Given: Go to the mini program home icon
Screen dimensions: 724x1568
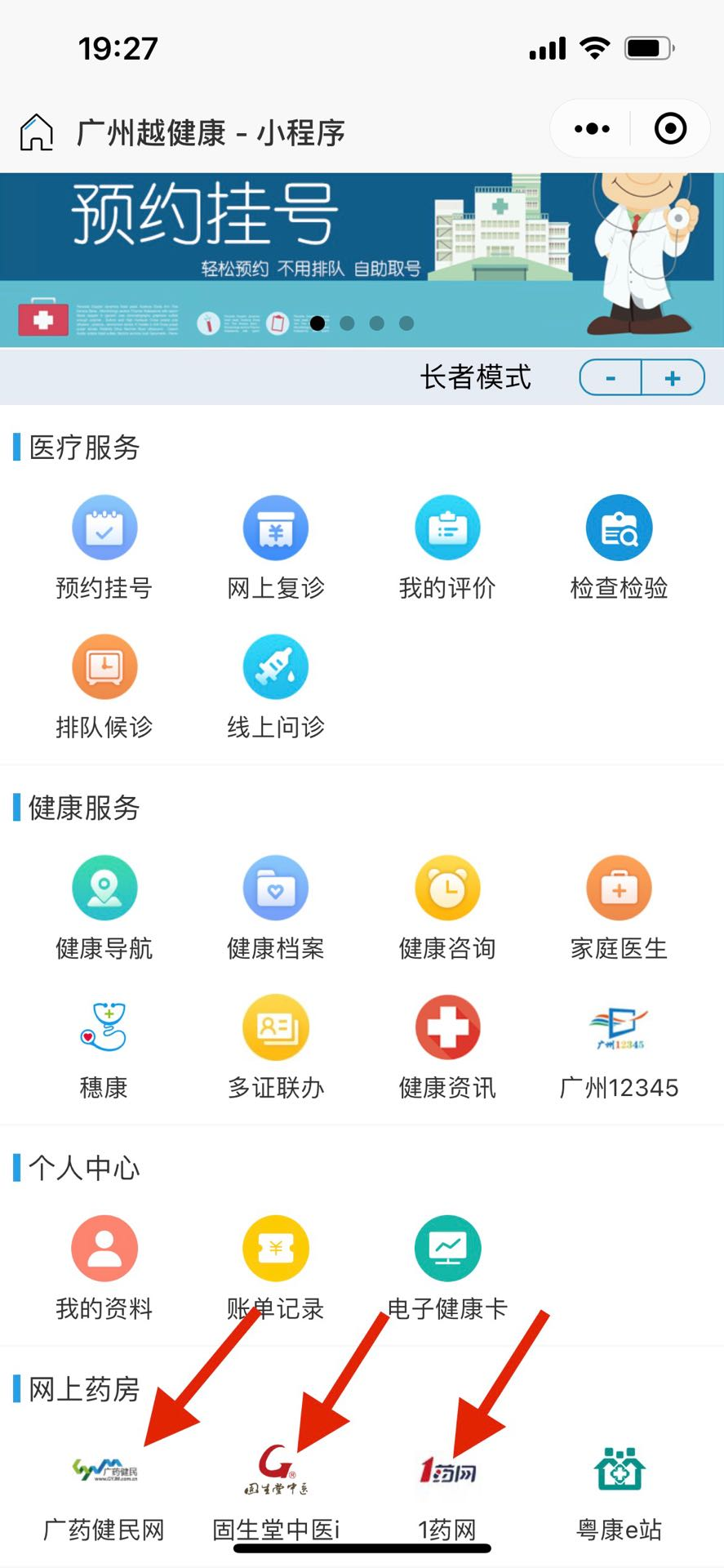Looking at the screenshot, I should coord(37,131).
